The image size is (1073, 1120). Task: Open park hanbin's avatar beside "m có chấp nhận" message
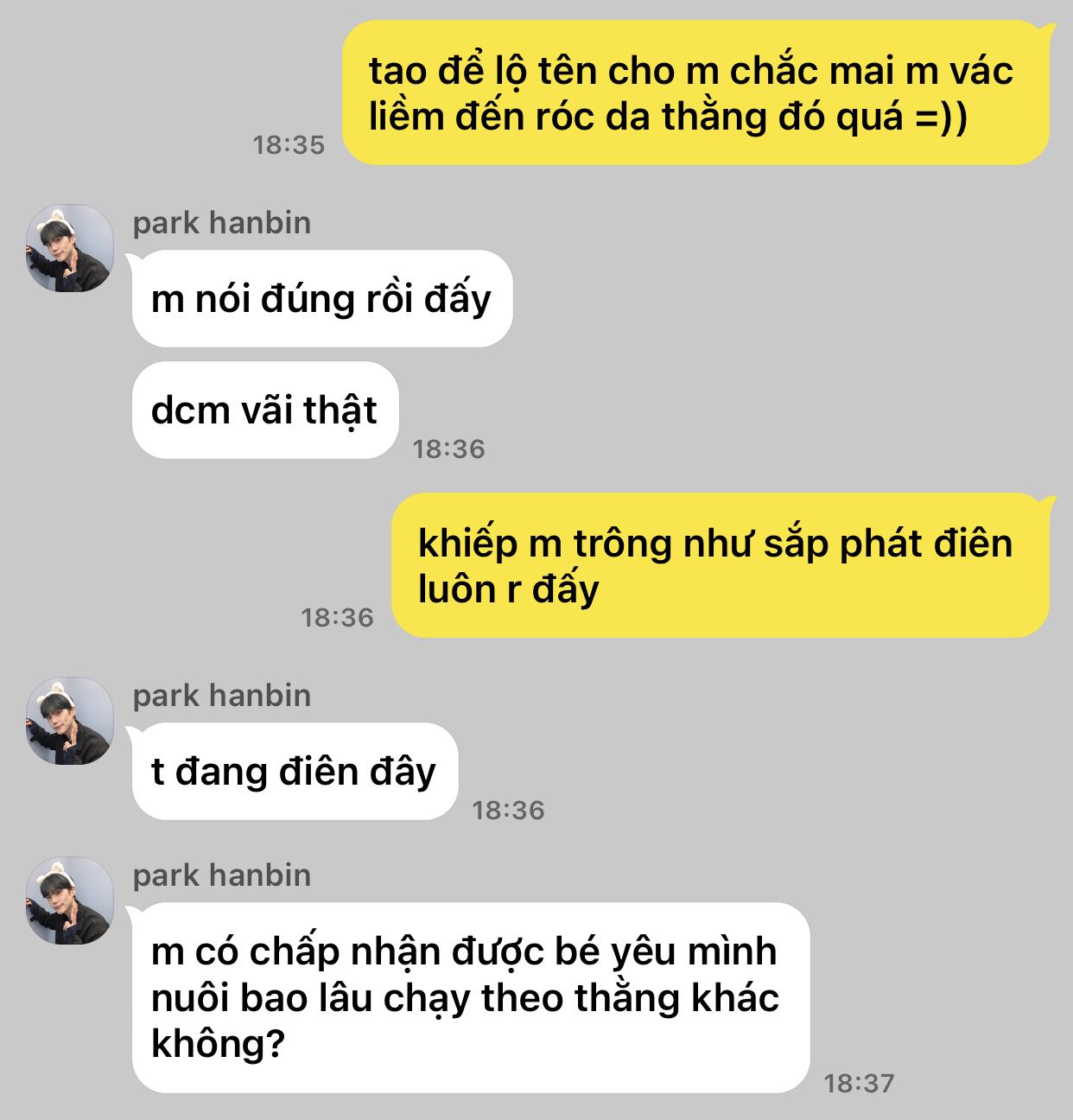coord(70,901)
